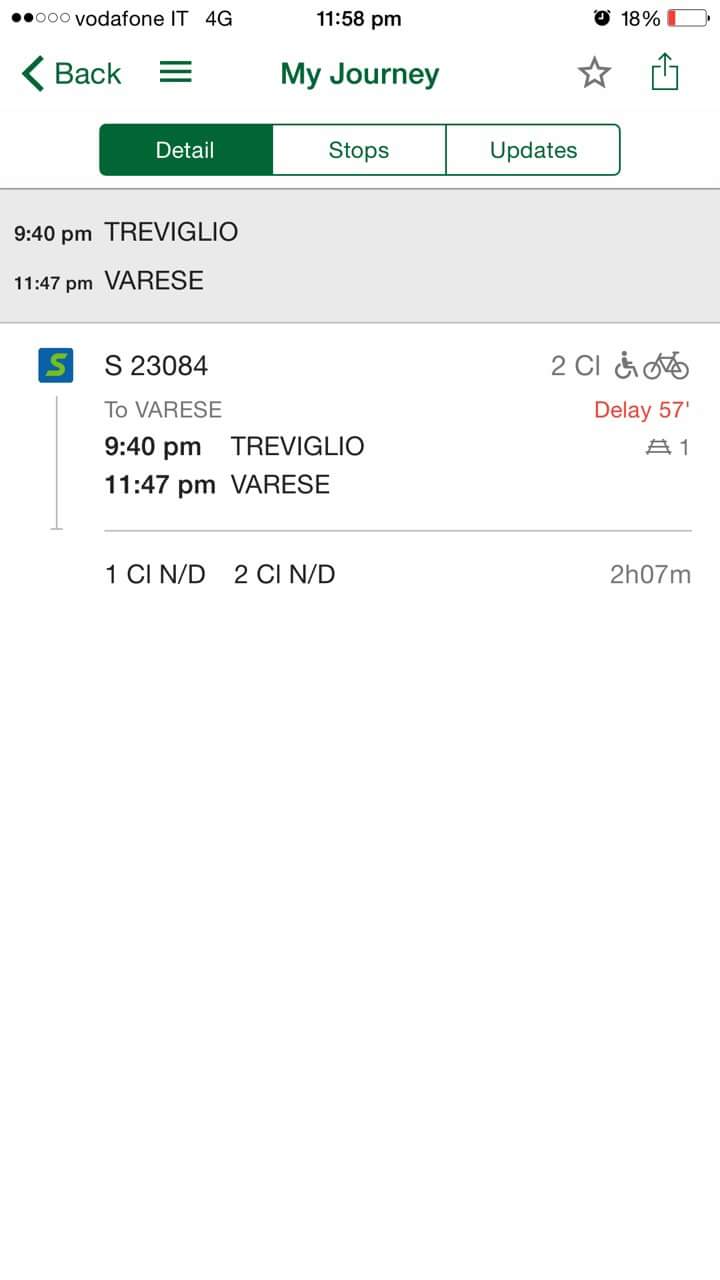This screenshot has height=1280, width=720.
Task: Select the Detail tab
Action: coord(185,150)
